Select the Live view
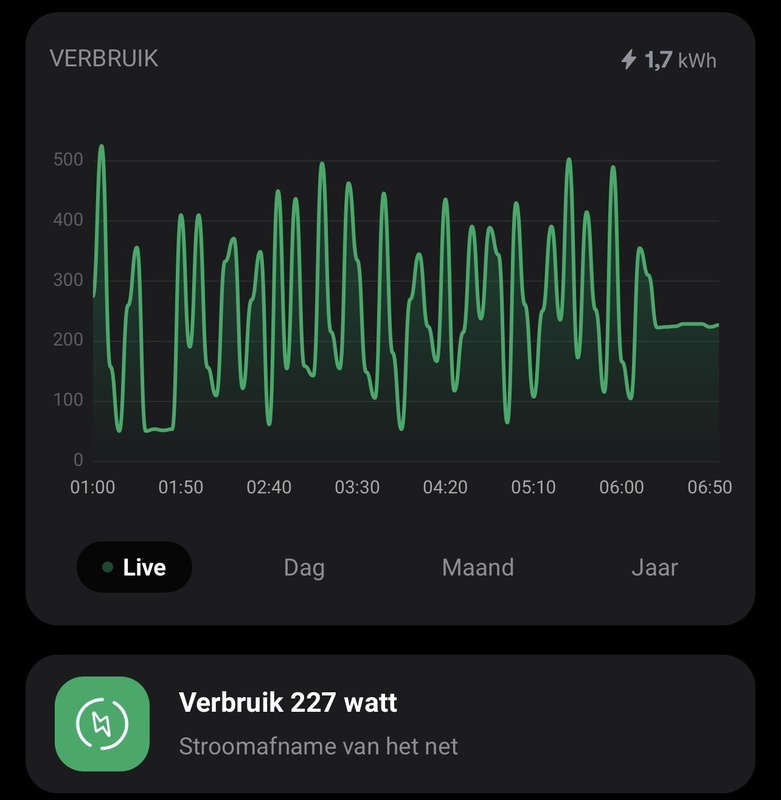 click(134, 567)
